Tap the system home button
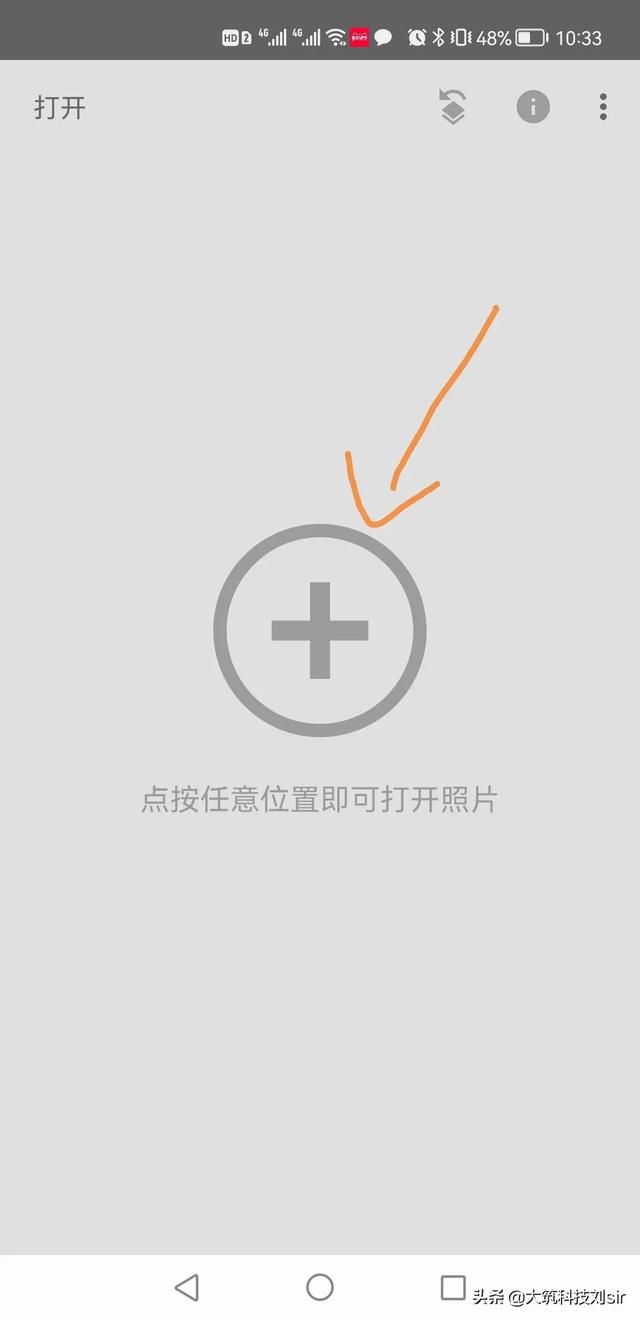Viewport: 640px width, 1320px height. tap(320, 1287)
